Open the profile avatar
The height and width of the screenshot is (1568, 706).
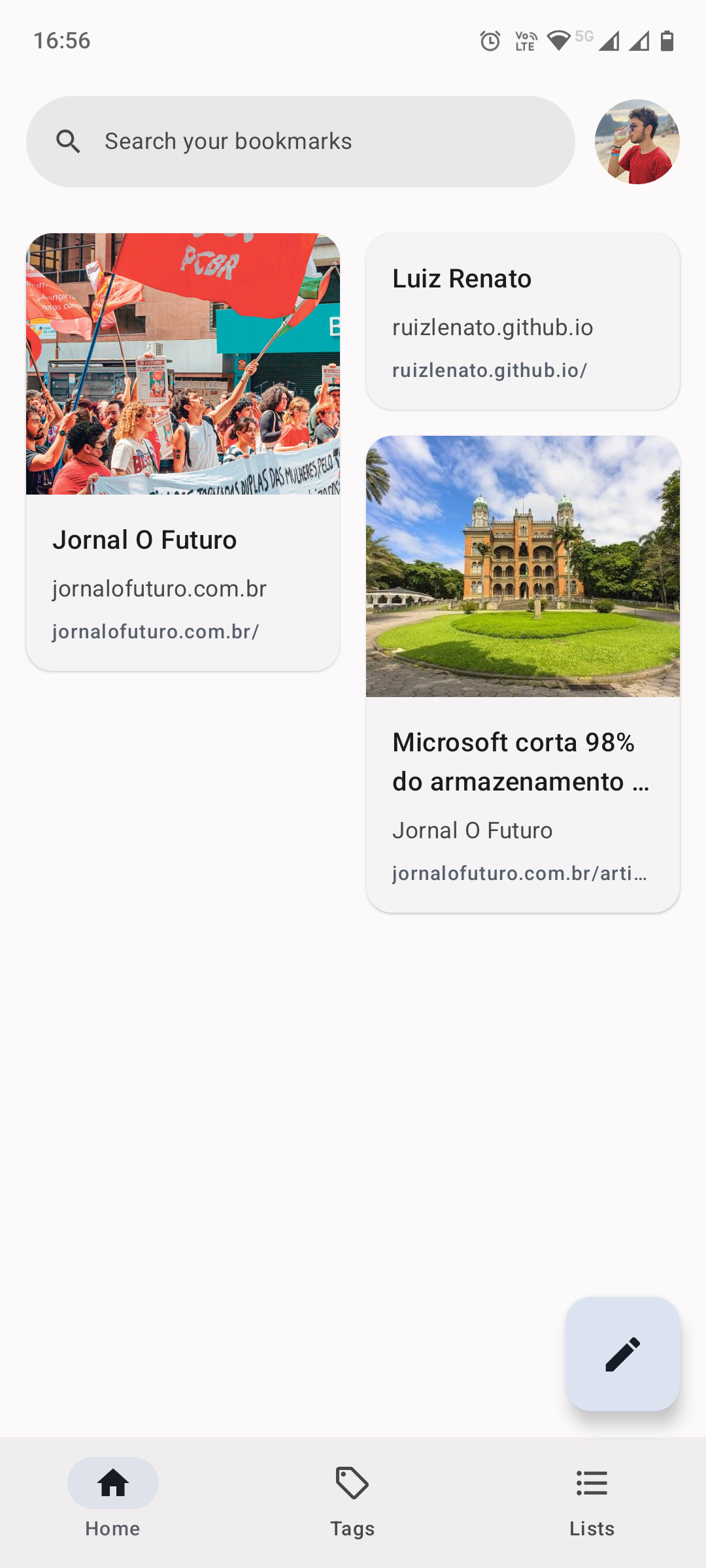point(637,142)
